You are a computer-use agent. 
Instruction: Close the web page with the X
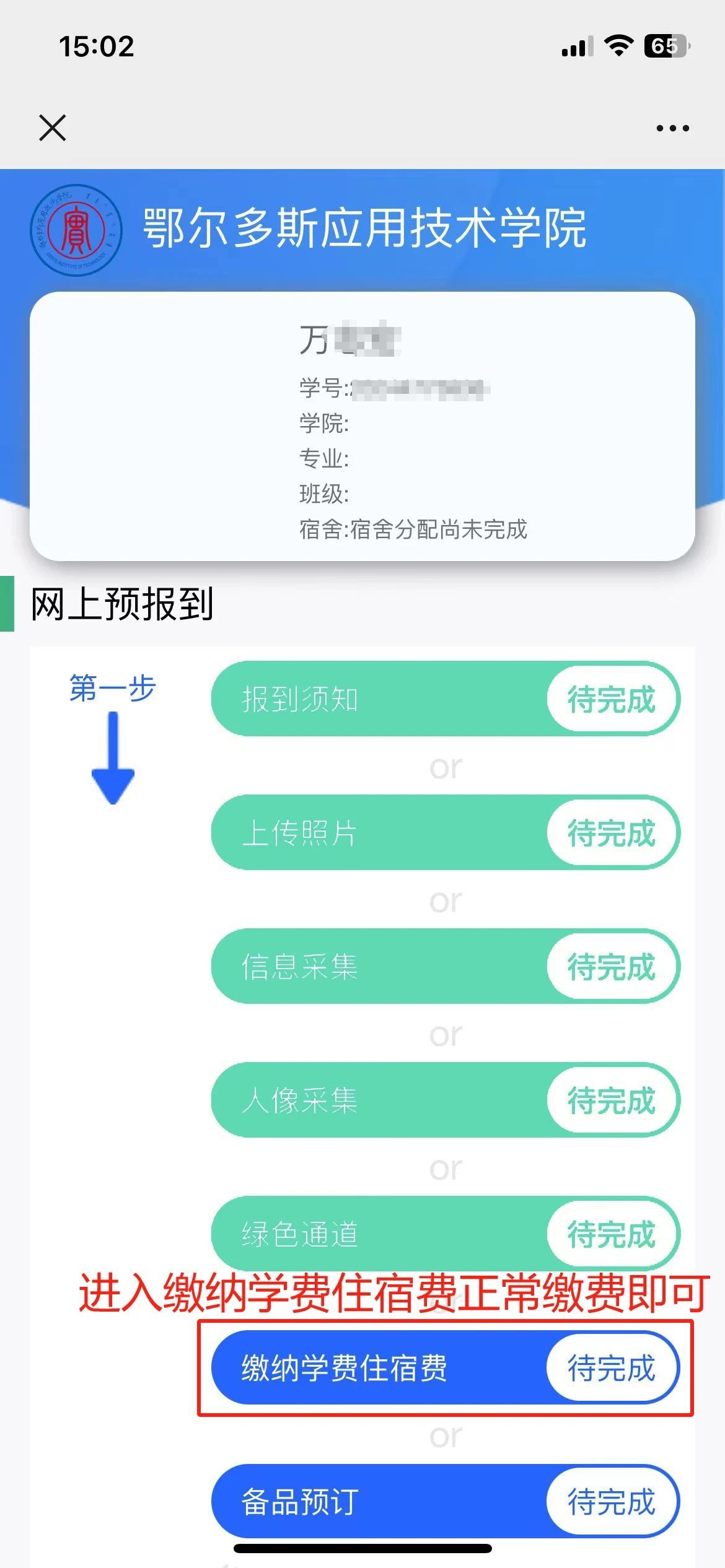tap(53, 128)
